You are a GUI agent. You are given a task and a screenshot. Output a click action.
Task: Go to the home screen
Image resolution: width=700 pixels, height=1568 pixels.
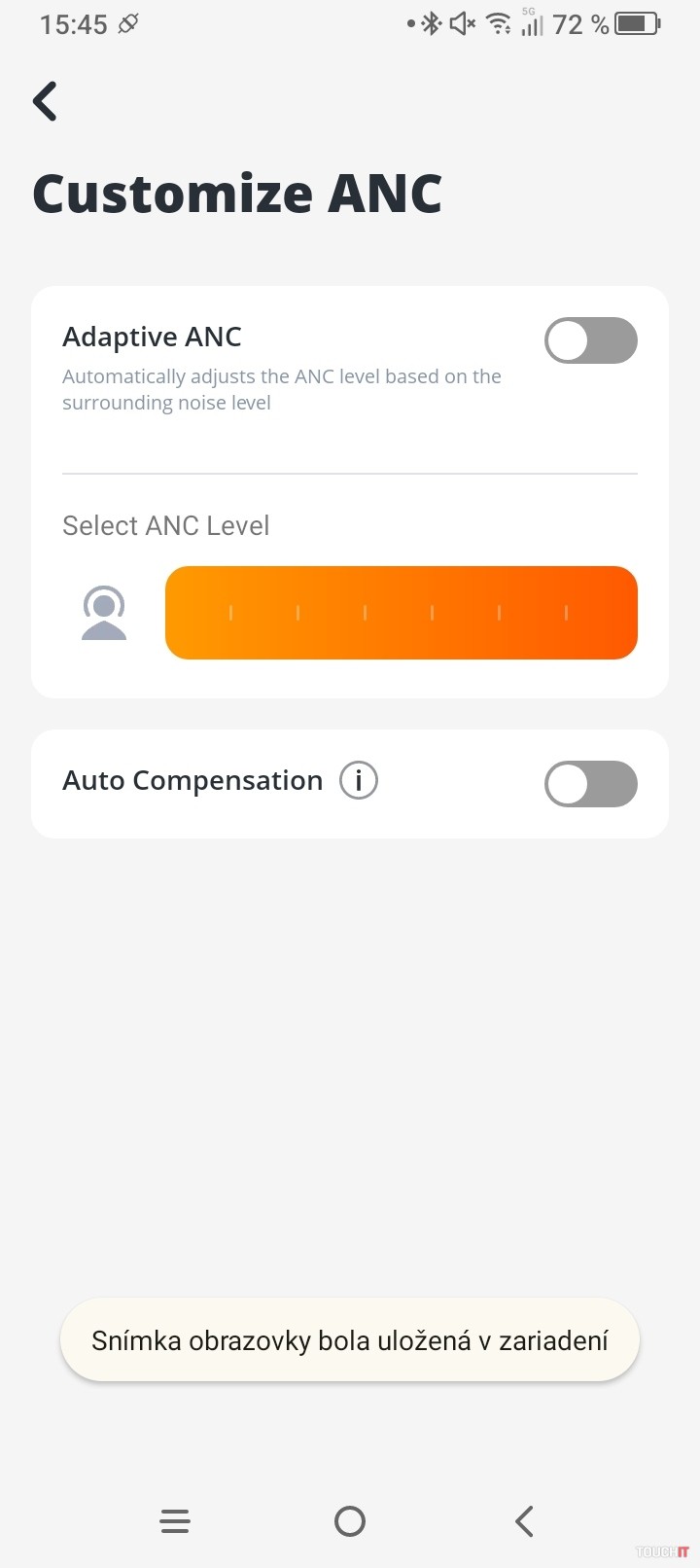[x=350, y=1520]
